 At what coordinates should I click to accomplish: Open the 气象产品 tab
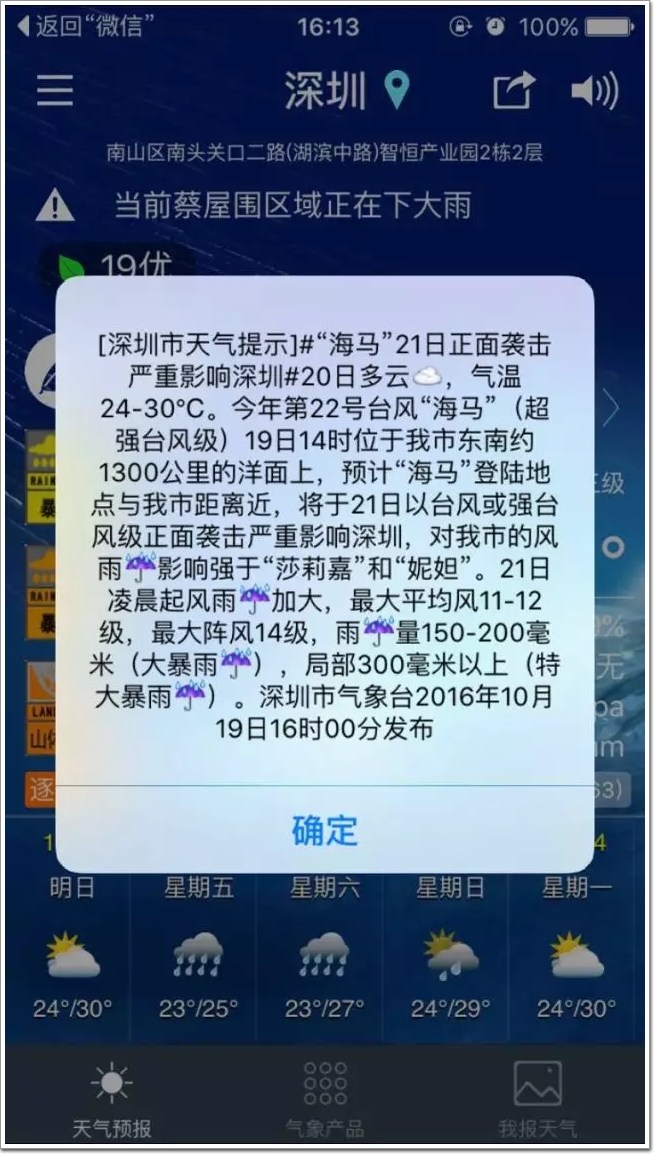coord(325,1099)
